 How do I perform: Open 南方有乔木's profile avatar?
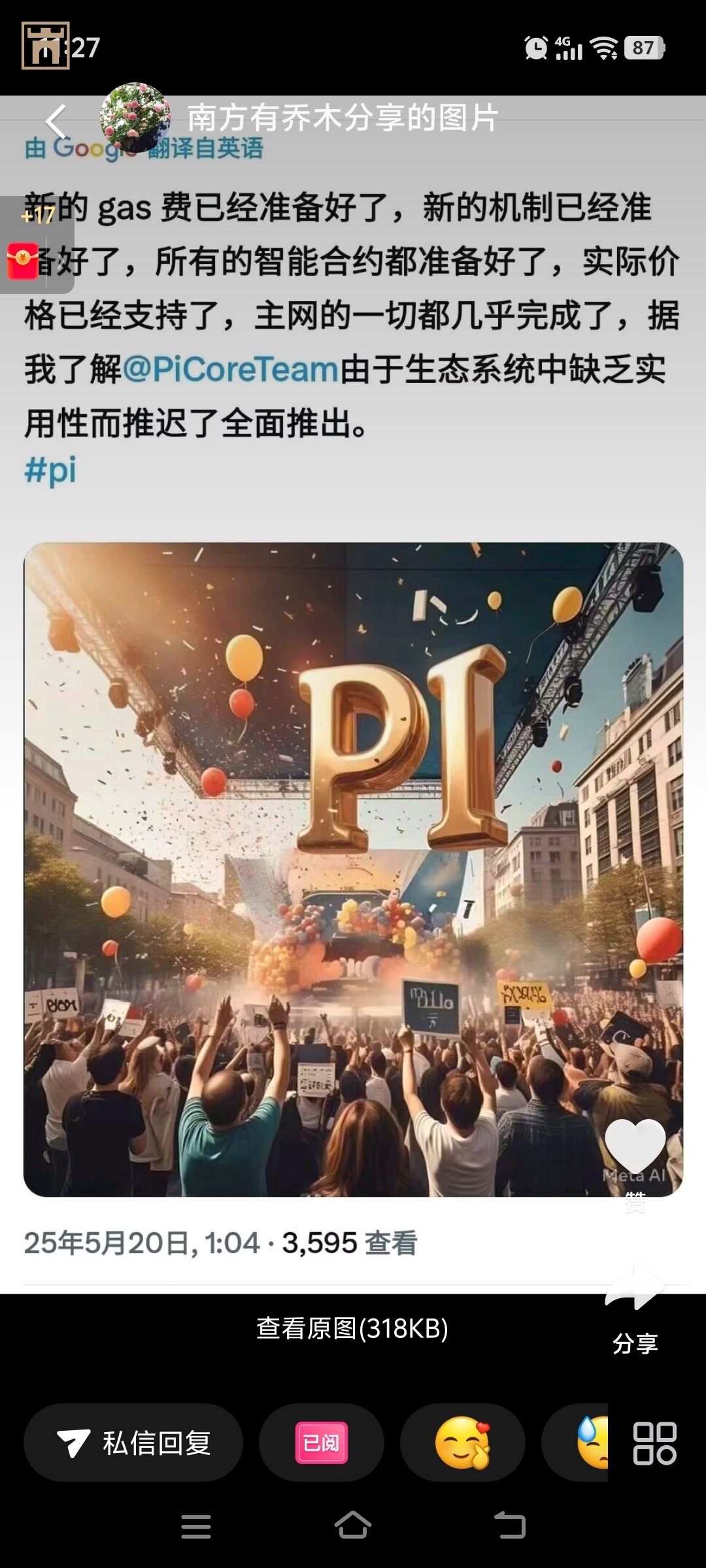[135, 118]
